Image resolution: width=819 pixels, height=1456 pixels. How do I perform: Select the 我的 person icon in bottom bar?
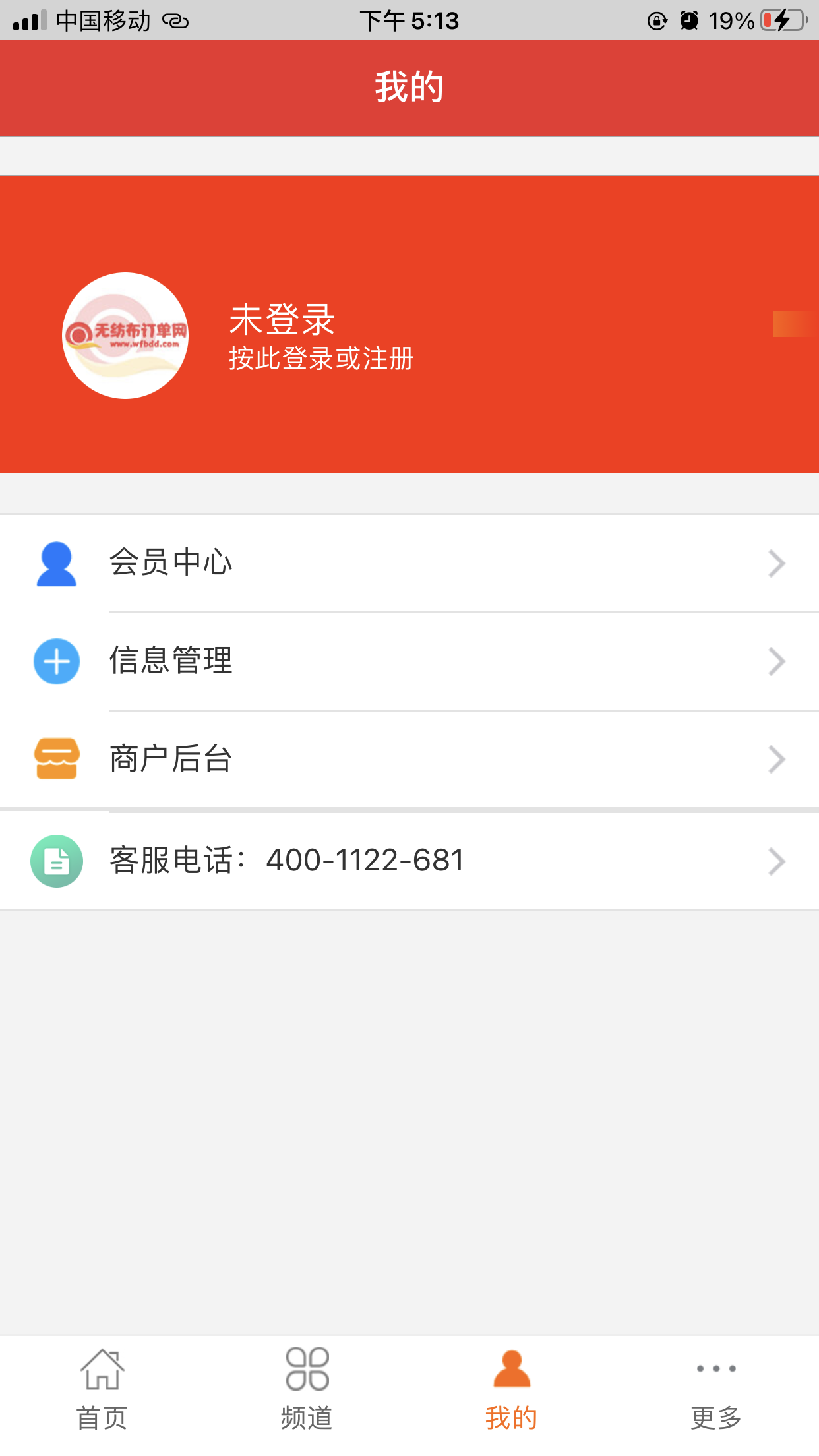pyautogui.click(x=512, y=1369)
